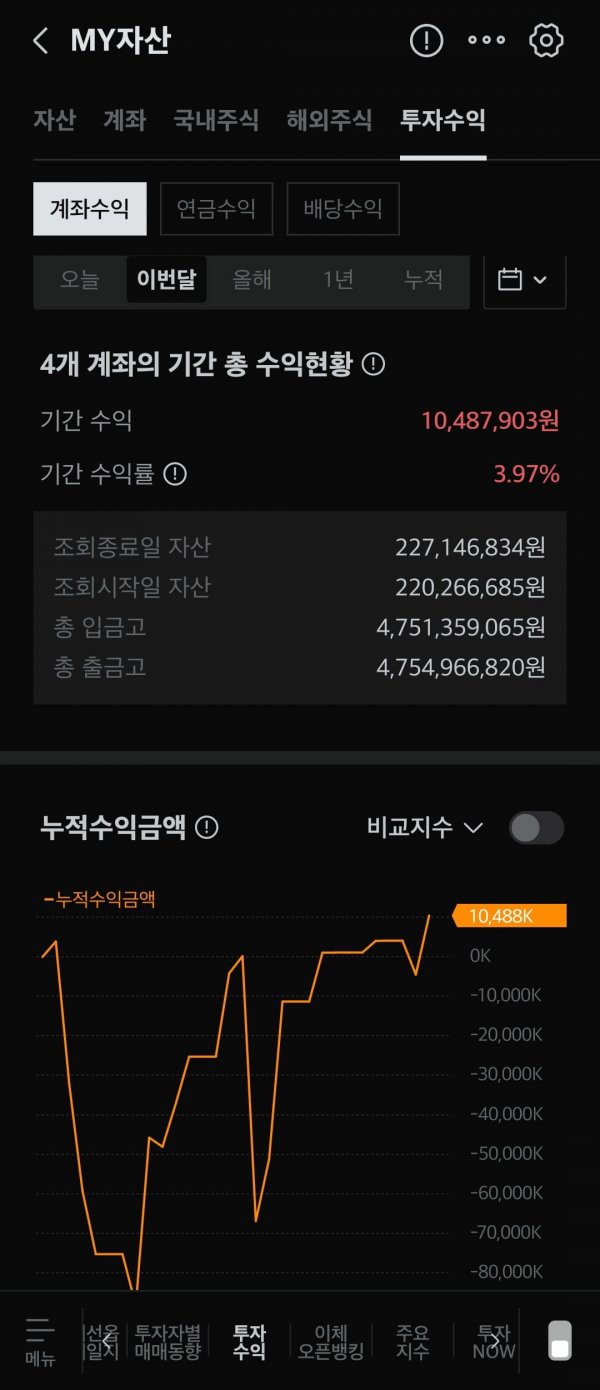Switch to the 계좌 tab
This screenshot has height=1390, width=600.
pyautogui.click(x=124, y=120)
